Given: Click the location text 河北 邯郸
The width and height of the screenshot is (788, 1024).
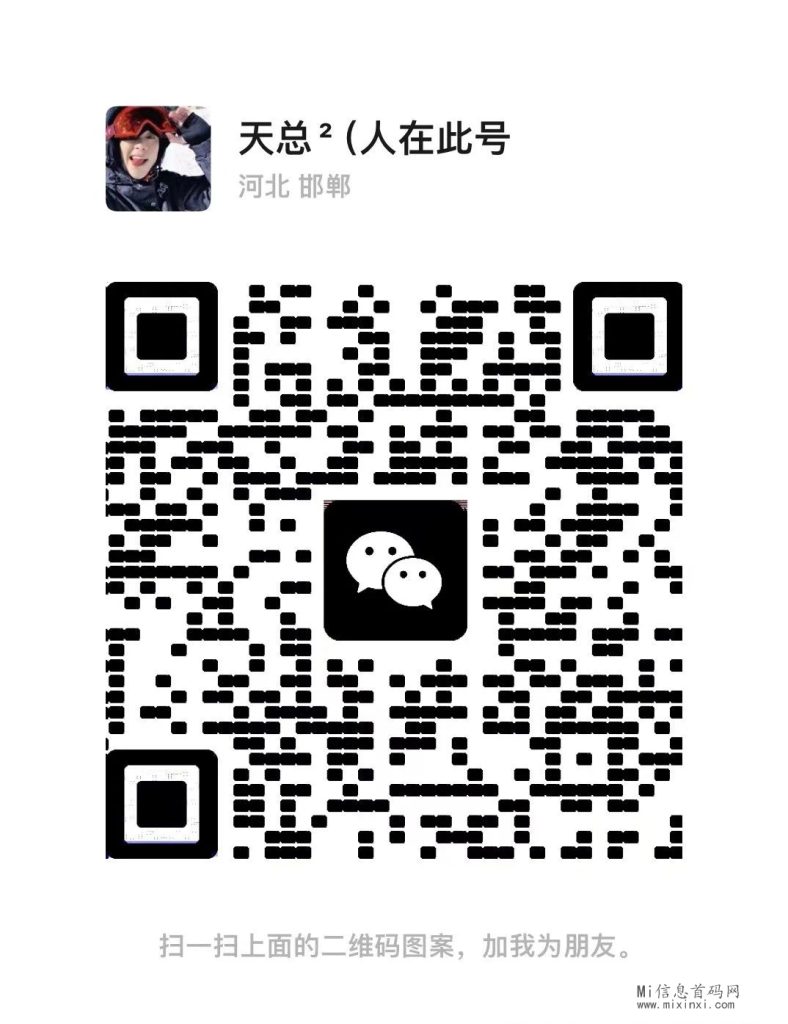Looking at the screenshot, I should [x=295, y=187].
